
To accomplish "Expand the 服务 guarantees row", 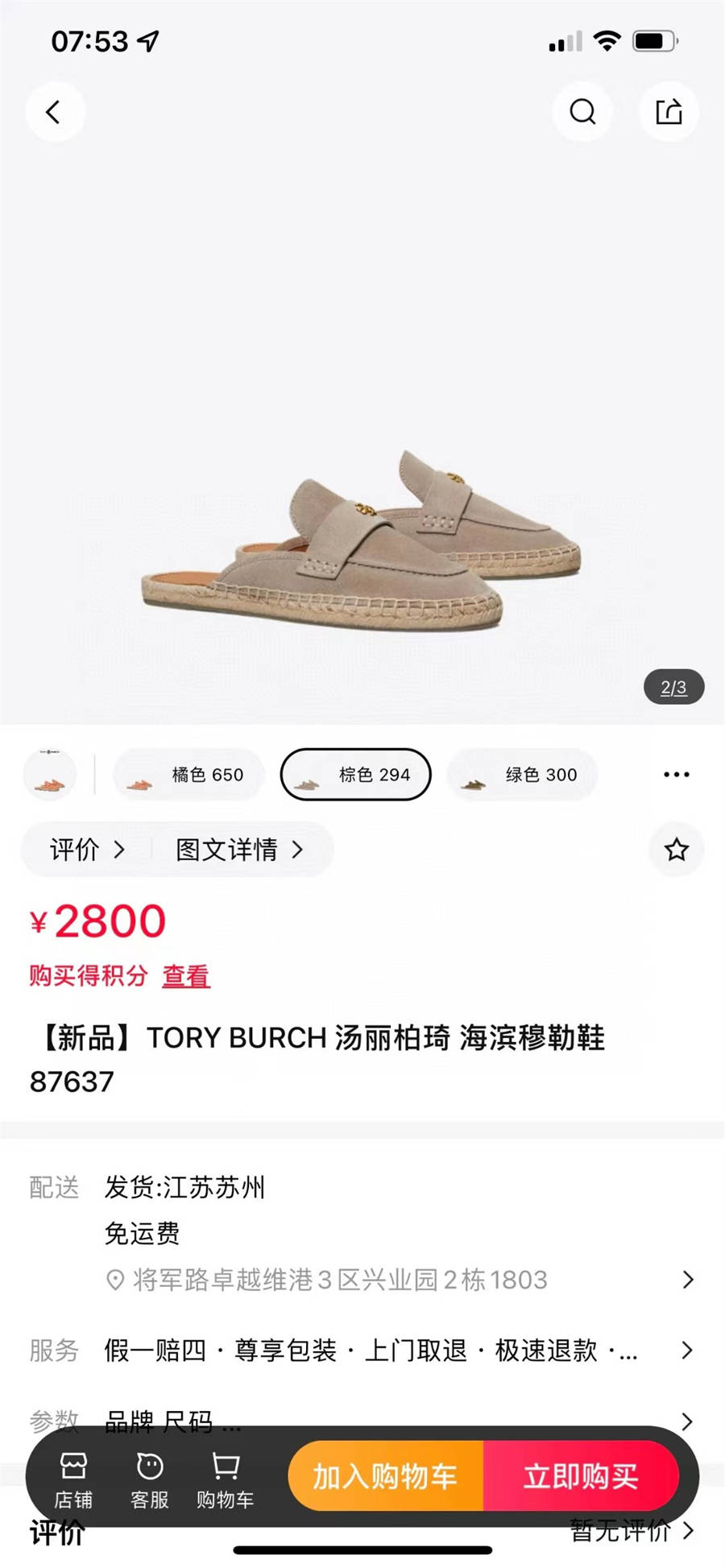I will click(403, 1351).
